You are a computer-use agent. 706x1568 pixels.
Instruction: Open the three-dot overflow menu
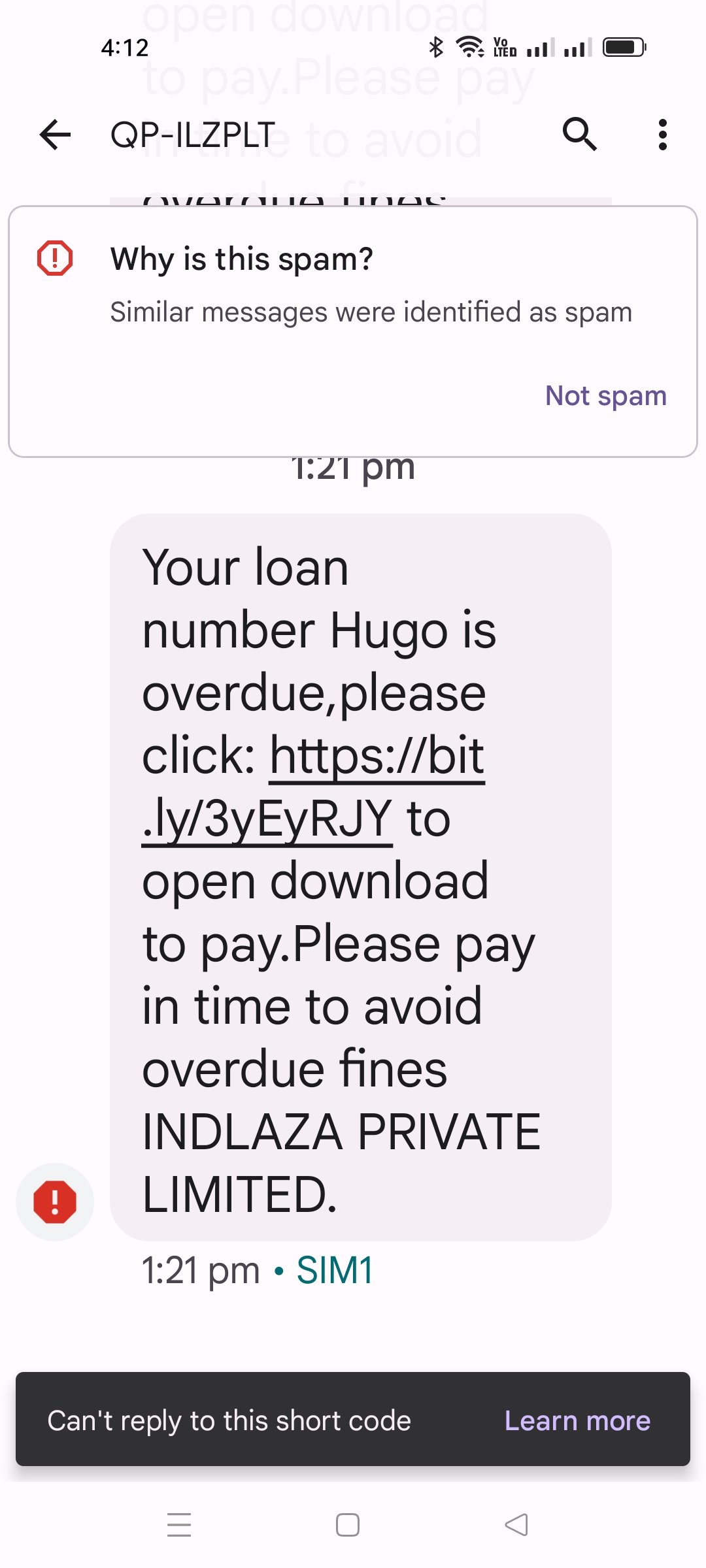tap(662, 135)
